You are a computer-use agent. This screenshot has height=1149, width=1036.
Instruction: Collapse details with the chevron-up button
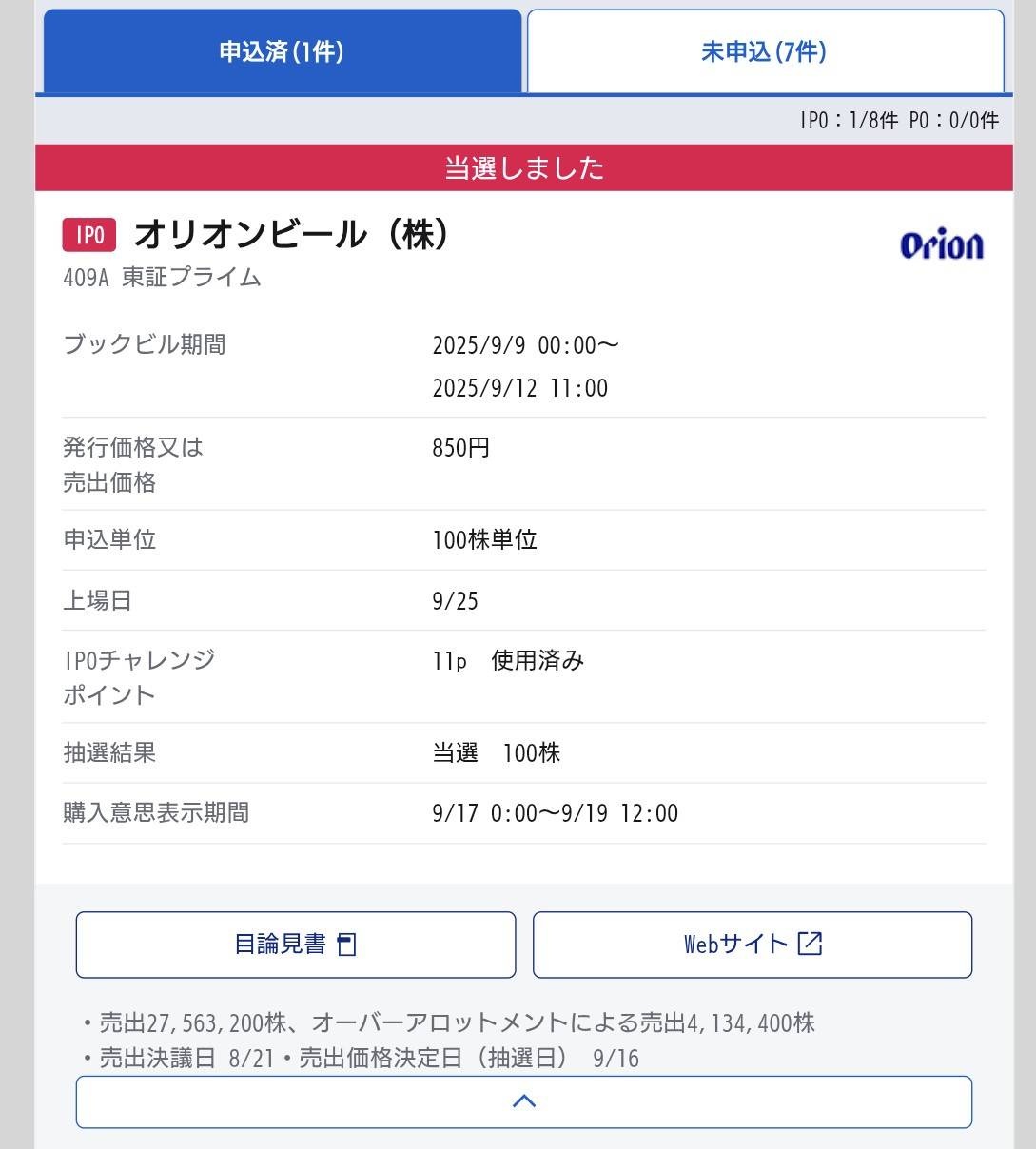pyautogui.click(x=524, y=1101)
